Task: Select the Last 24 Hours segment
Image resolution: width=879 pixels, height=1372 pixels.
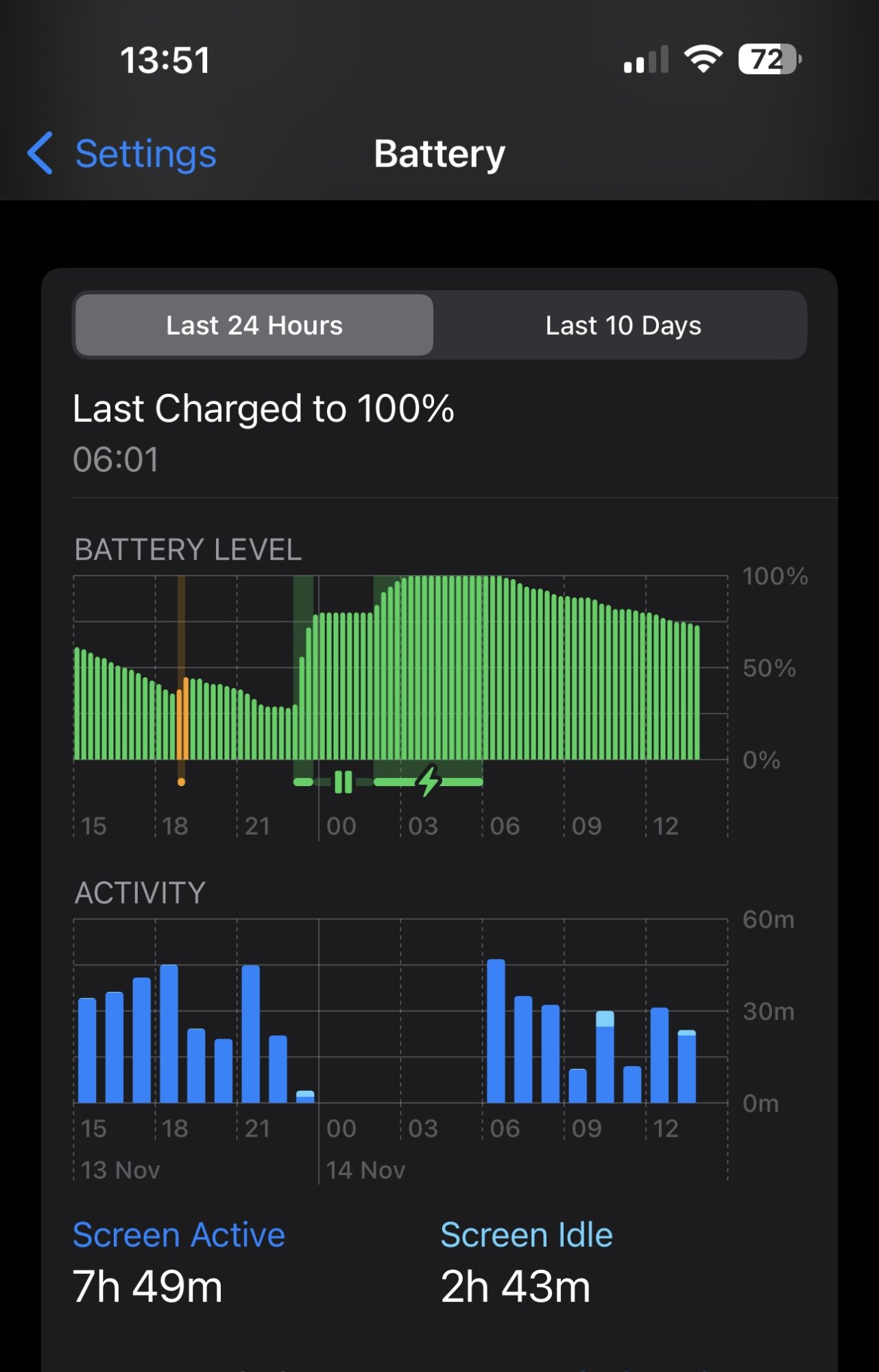Action: tap(254, 325)
